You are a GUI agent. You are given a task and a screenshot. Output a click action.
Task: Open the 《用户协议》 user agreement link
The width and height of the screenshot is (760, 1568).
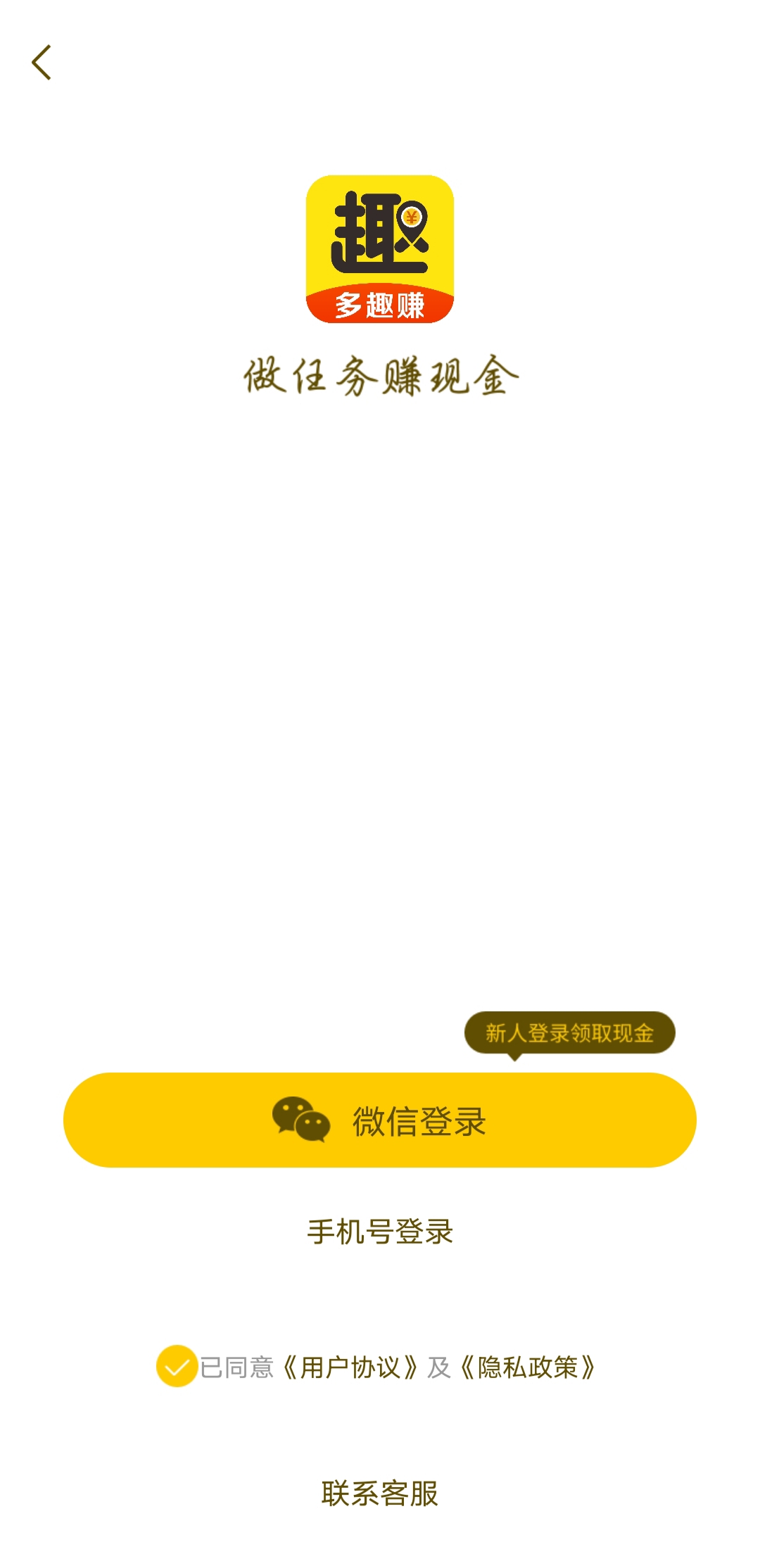[350, 1367]
